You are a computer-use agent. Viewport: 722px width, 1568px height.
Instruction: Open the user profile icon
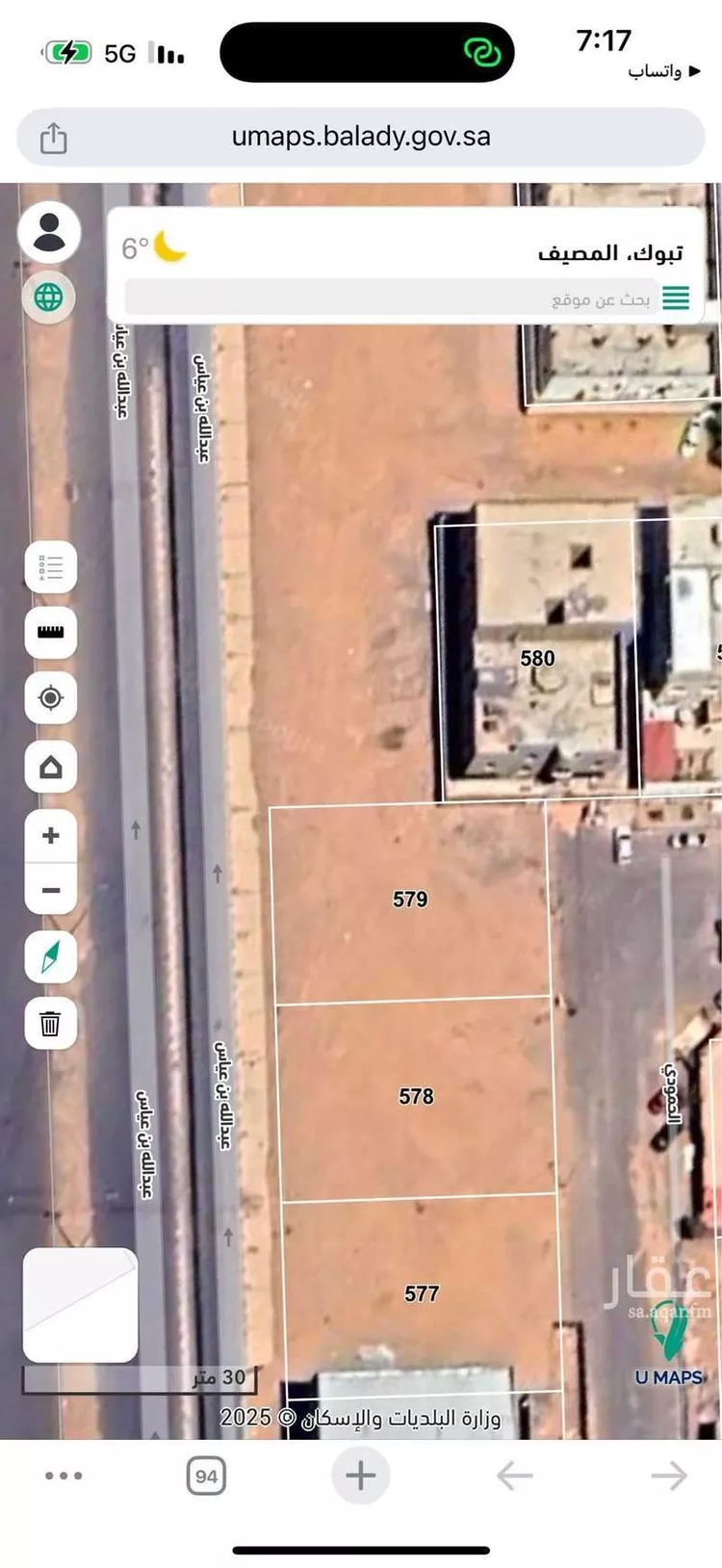49,233
